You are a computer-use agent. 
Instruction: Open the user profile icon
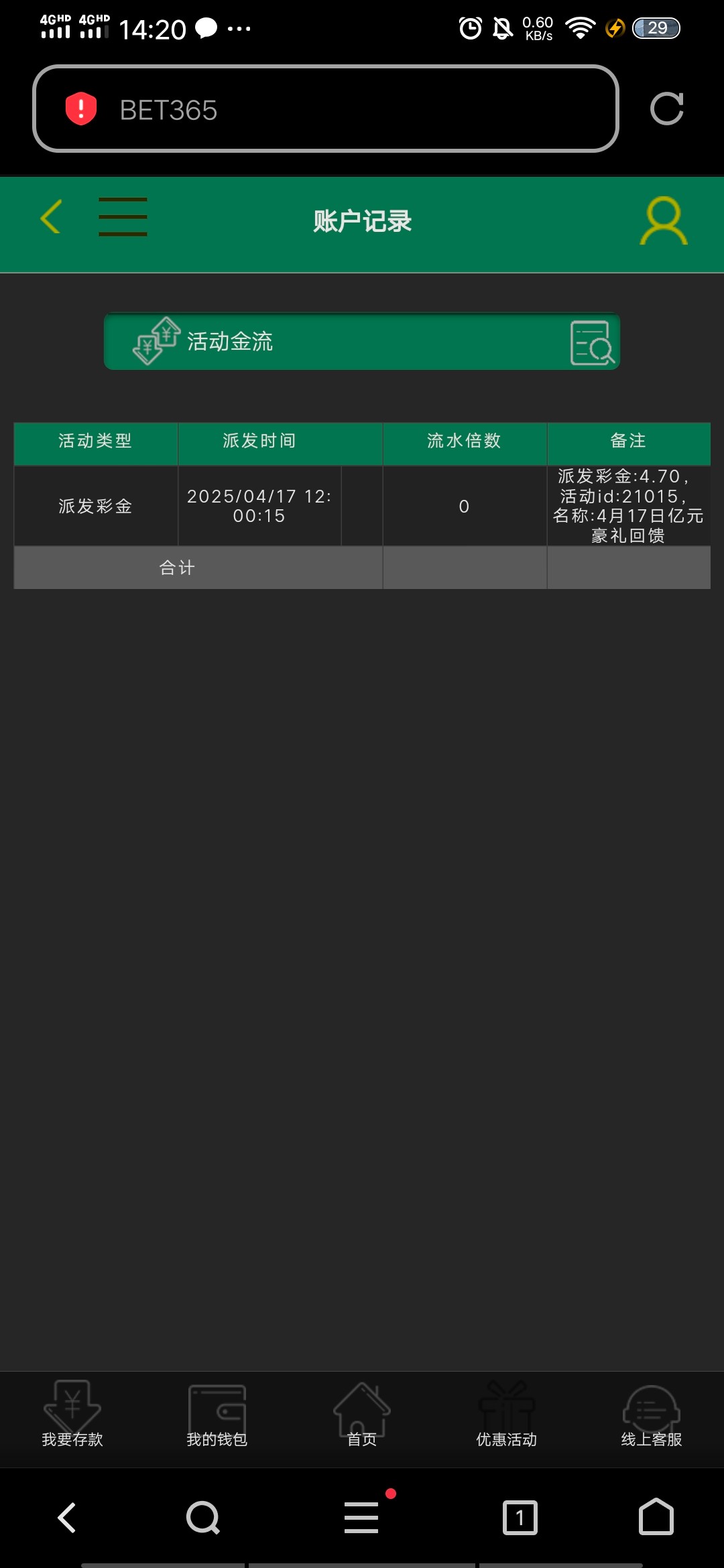pos(663,220)
